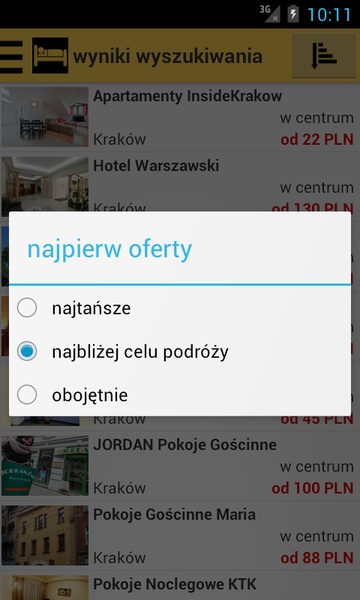This screenshot has width=360, height=600.
Task: Open JORDAN Pokoje Gościnne listing
Action: pyautogui.click(x=180, y=466)
